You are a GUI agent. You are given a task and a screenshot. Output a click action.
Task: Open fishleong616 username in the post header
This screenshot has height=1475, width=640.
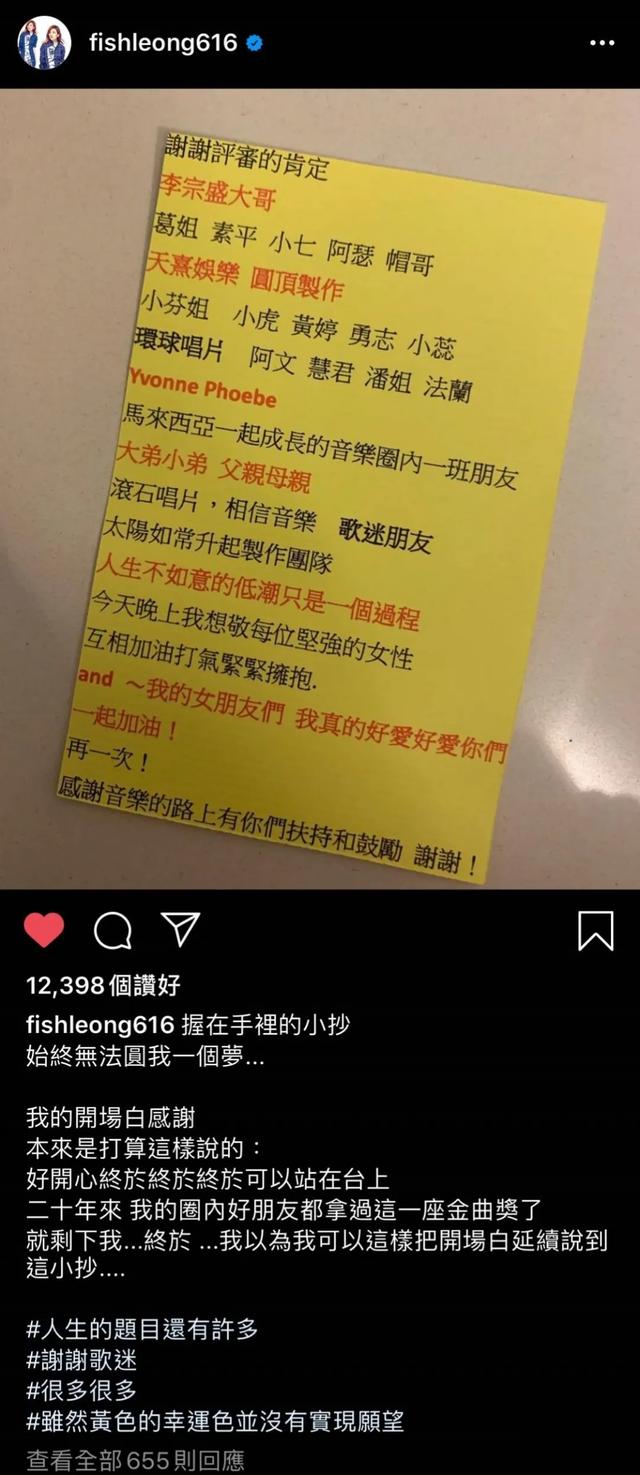click(x=163, y=43)
